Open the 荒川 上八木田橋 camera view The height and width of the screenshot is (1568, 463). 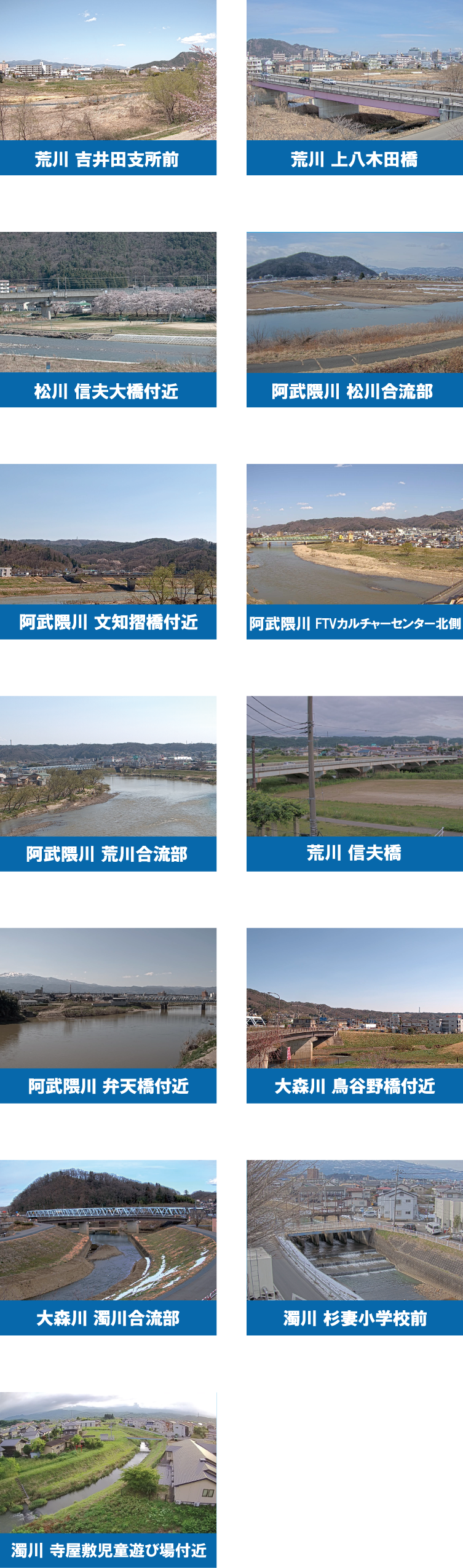pos(355,87)
